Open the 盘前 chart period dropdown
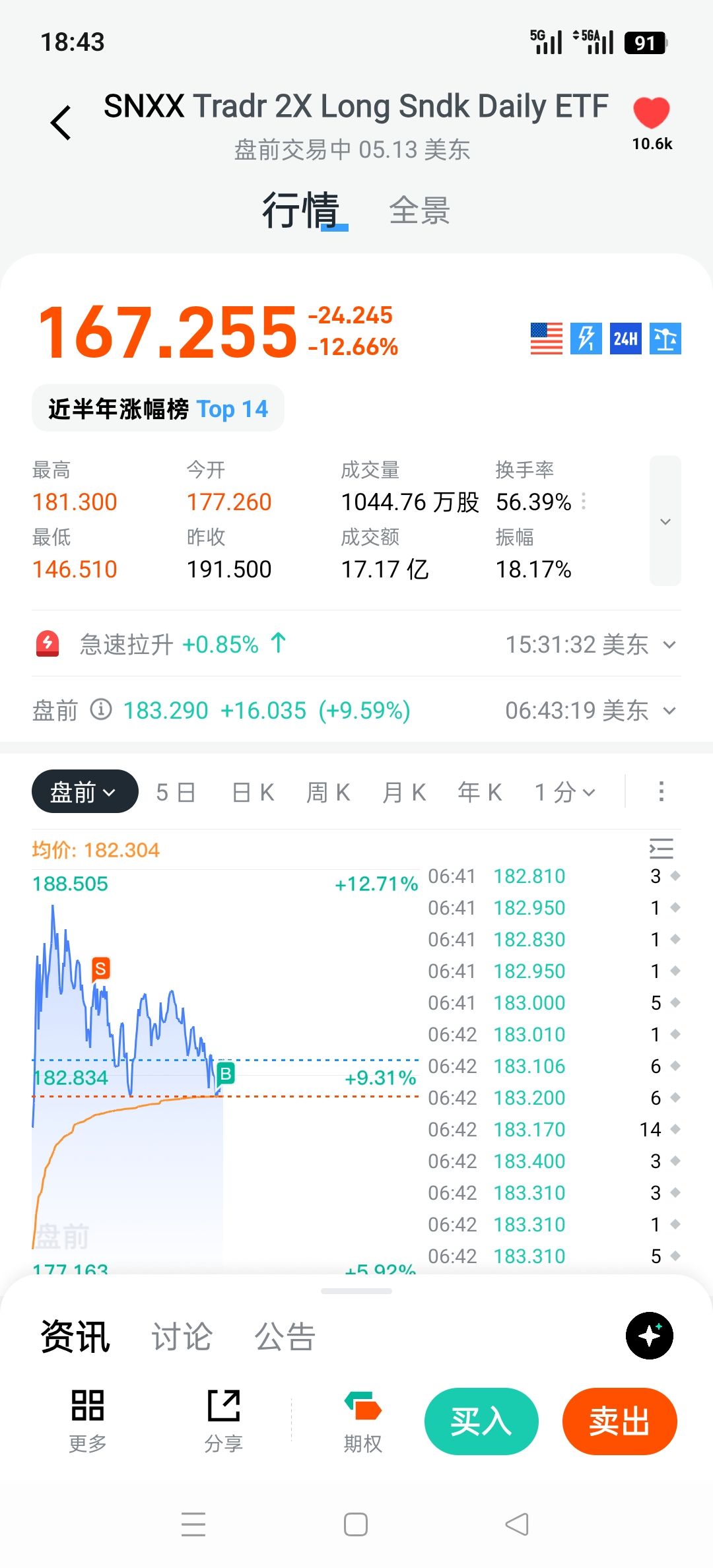The width and height of the screenshot is (713, 1568). [x=85, y=791]
